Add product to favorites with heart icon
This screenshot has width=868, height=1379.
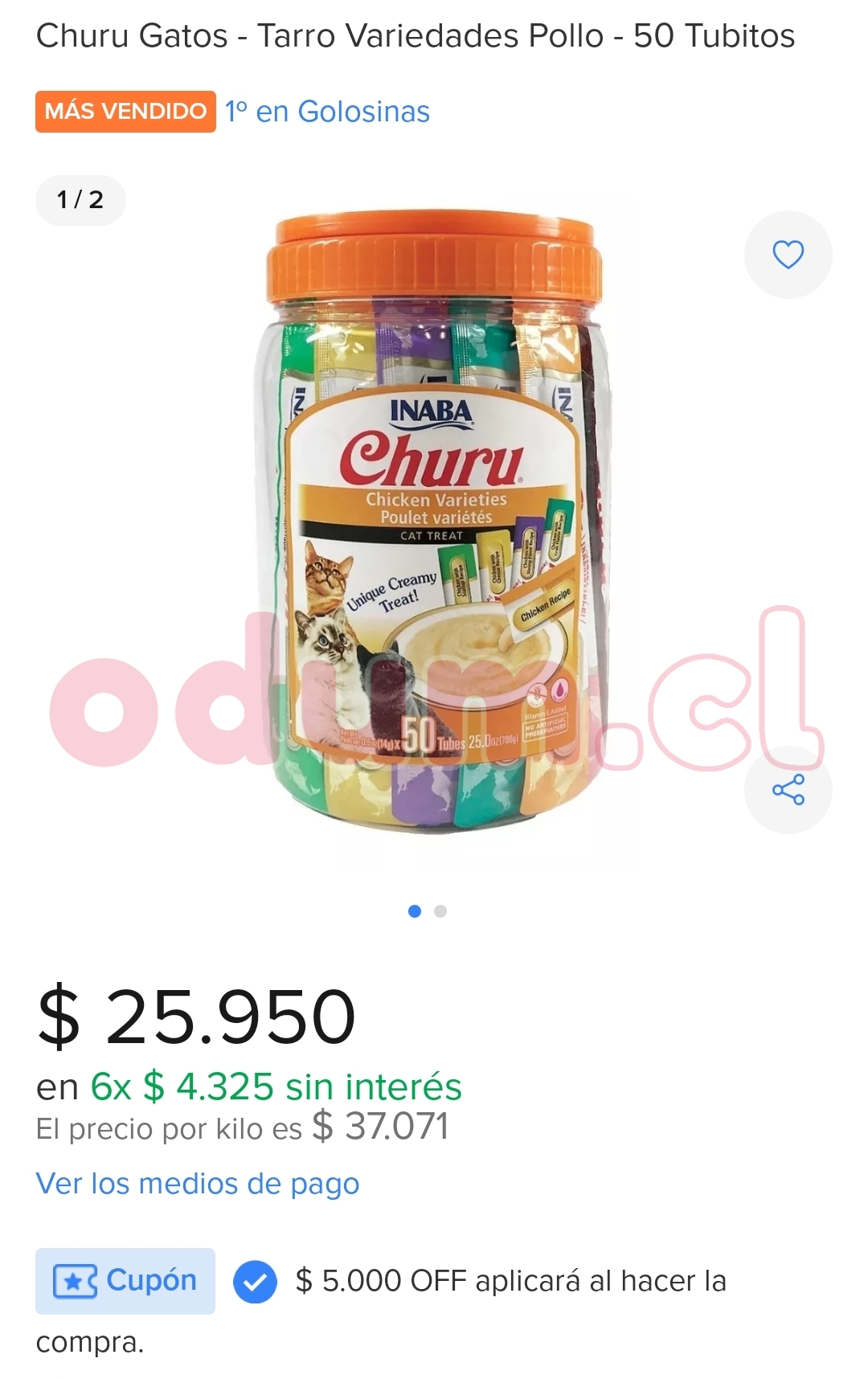click(x=788, y=255)
